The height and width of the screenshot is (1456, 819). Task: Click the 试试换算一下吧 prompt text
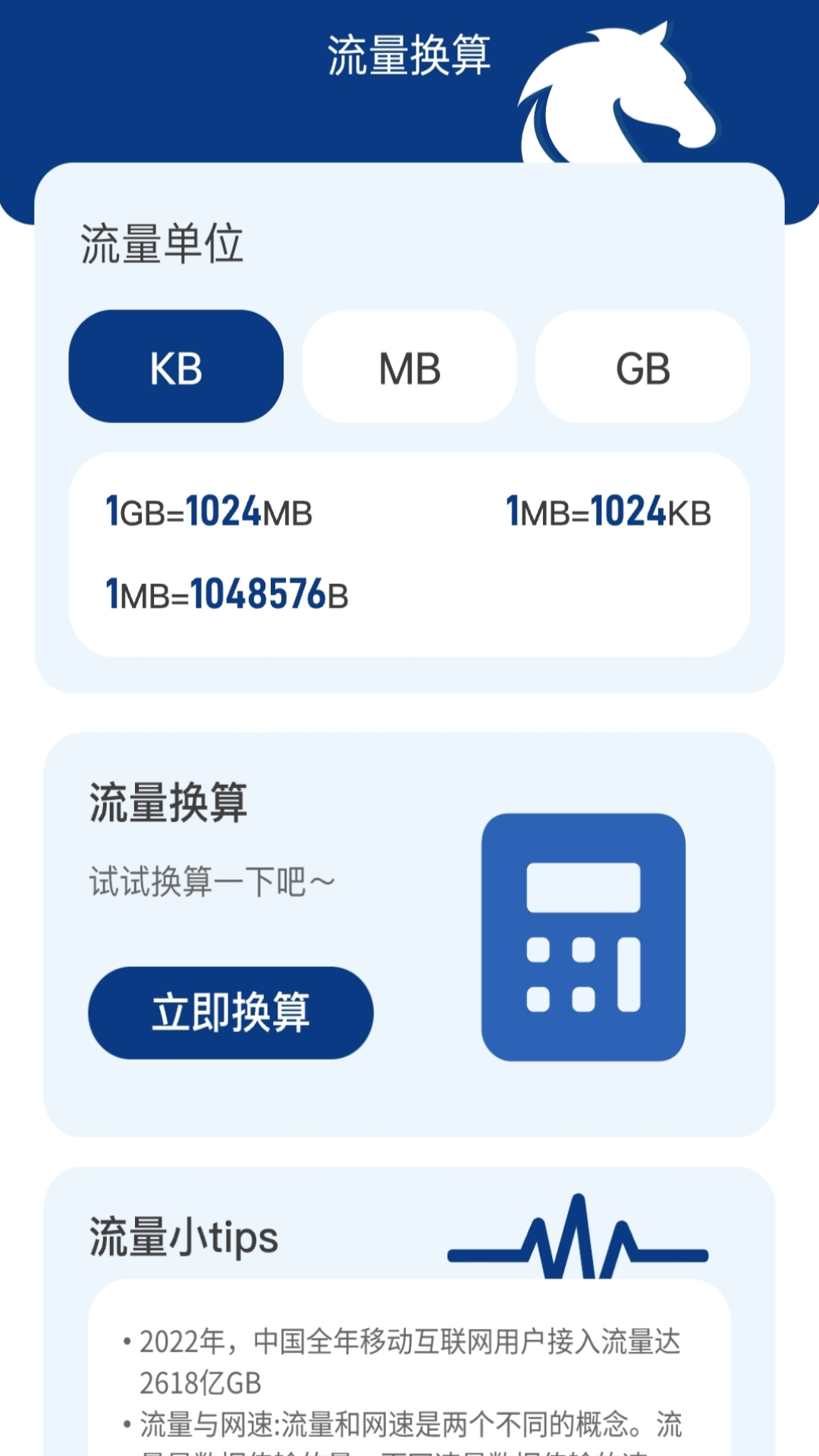coord(211,880)
